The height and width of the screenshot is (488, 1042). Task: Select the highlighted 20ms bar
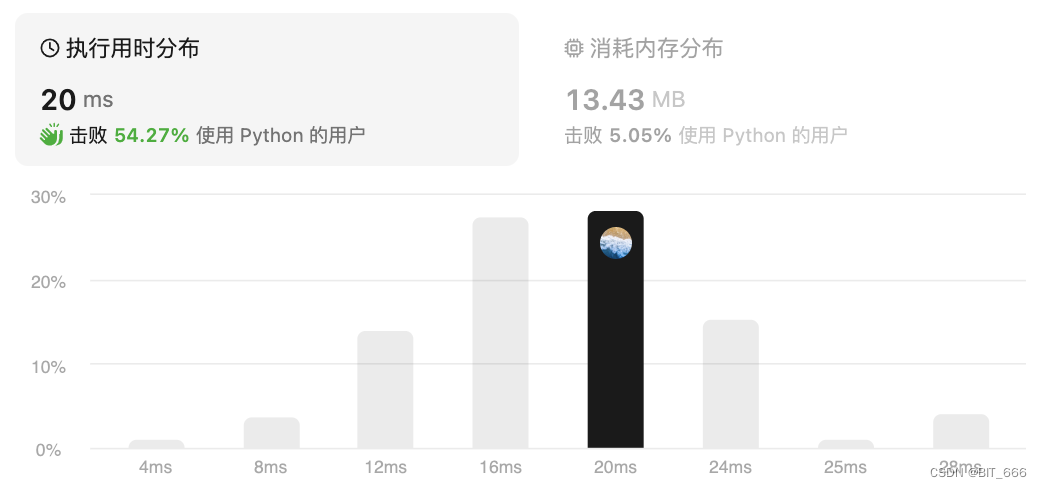(x=615, y=330)
